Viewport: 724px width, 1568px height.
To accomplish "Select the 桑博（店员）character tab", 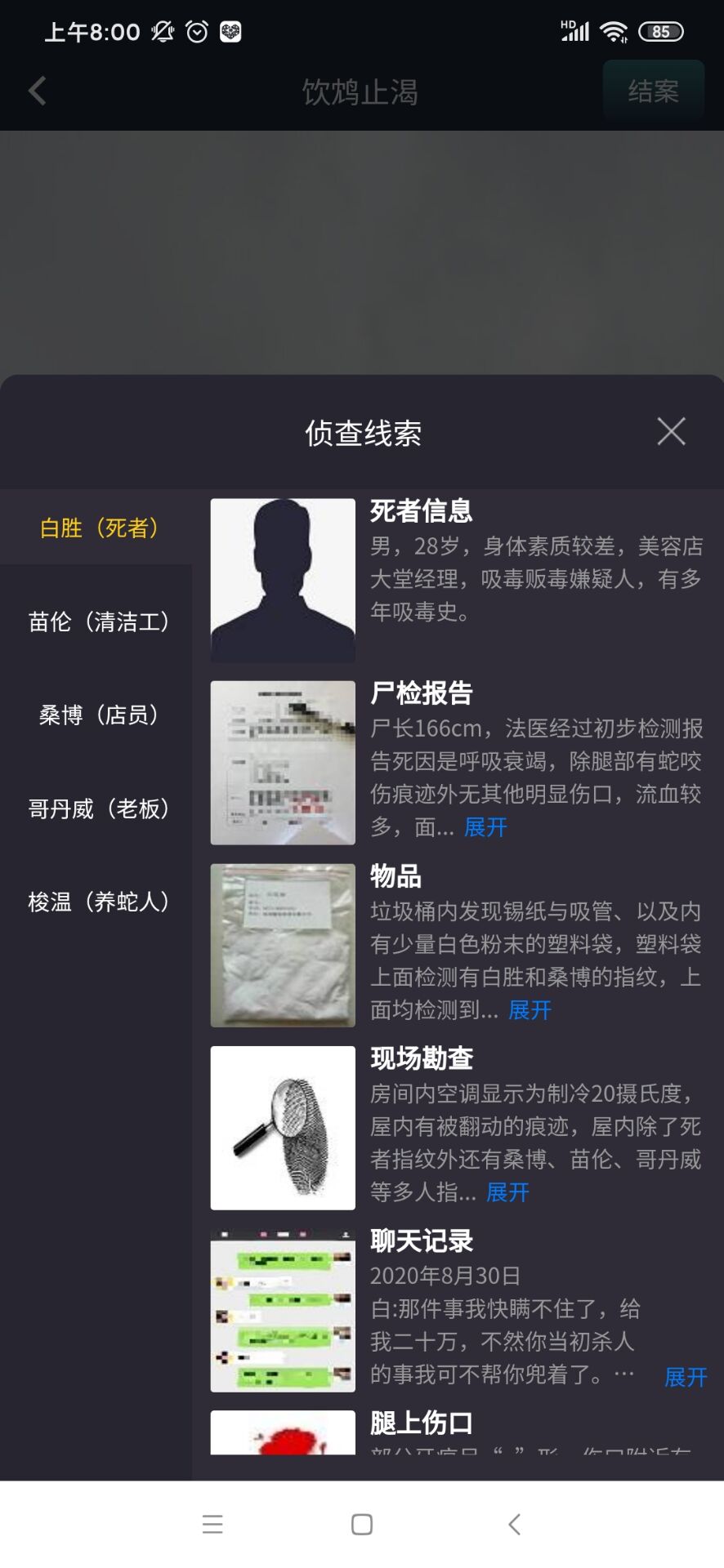I will [x=97, y=715].
